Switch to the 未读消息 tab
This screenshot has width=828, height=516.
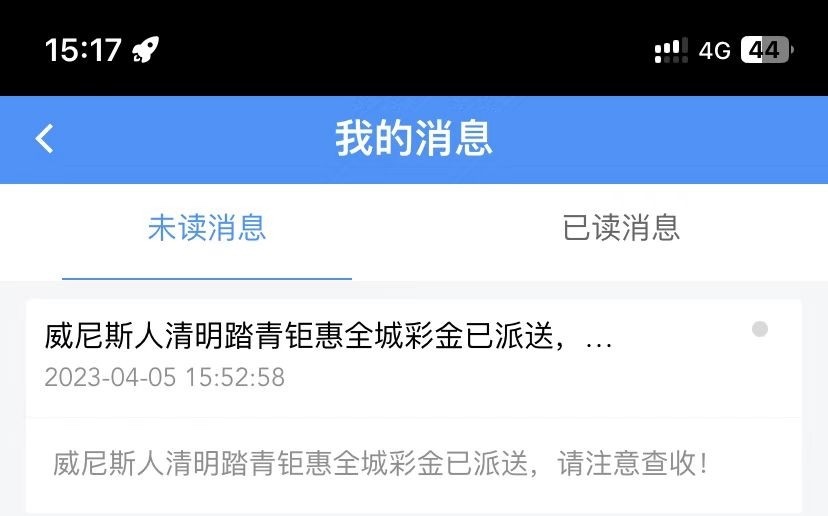coord(207,229)
